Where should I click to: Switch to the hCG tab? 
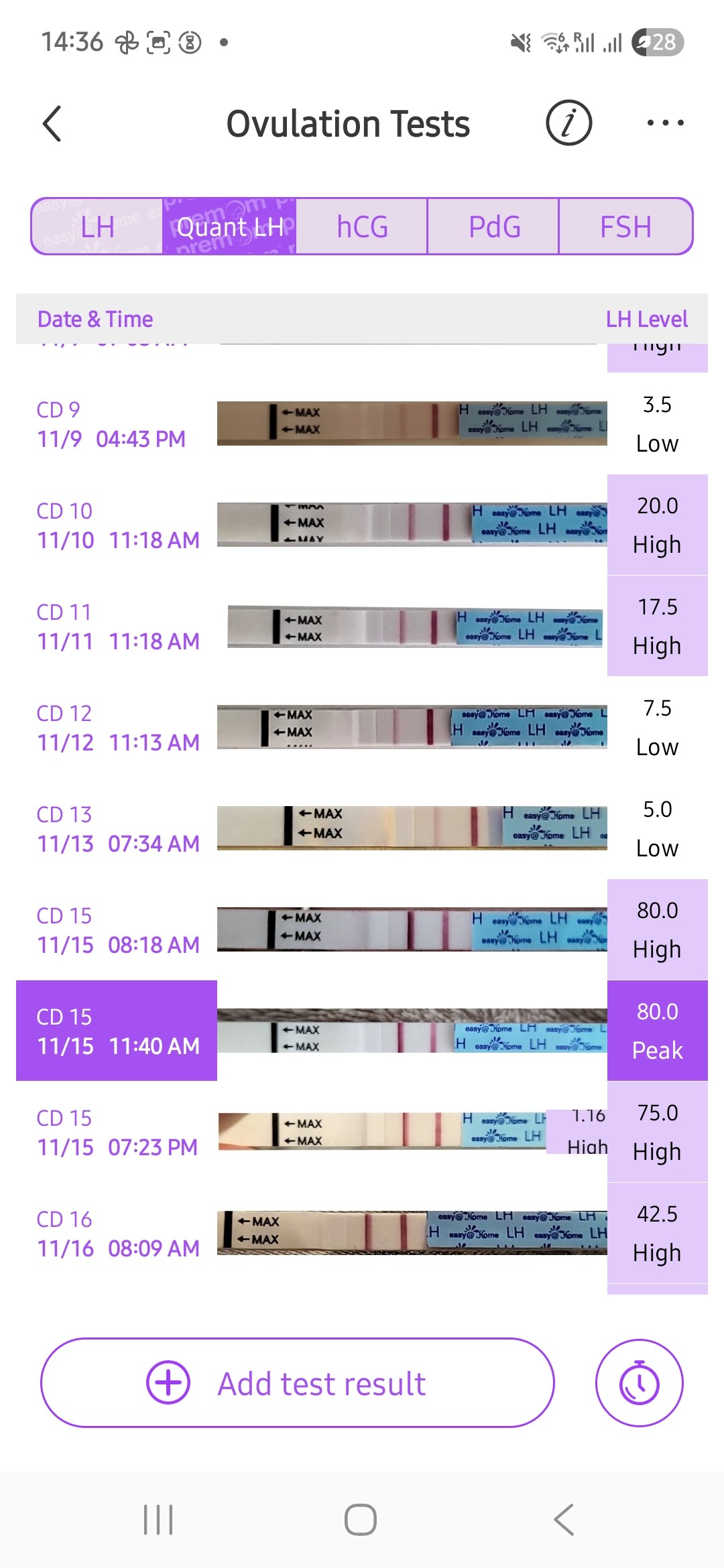point(362,226)
